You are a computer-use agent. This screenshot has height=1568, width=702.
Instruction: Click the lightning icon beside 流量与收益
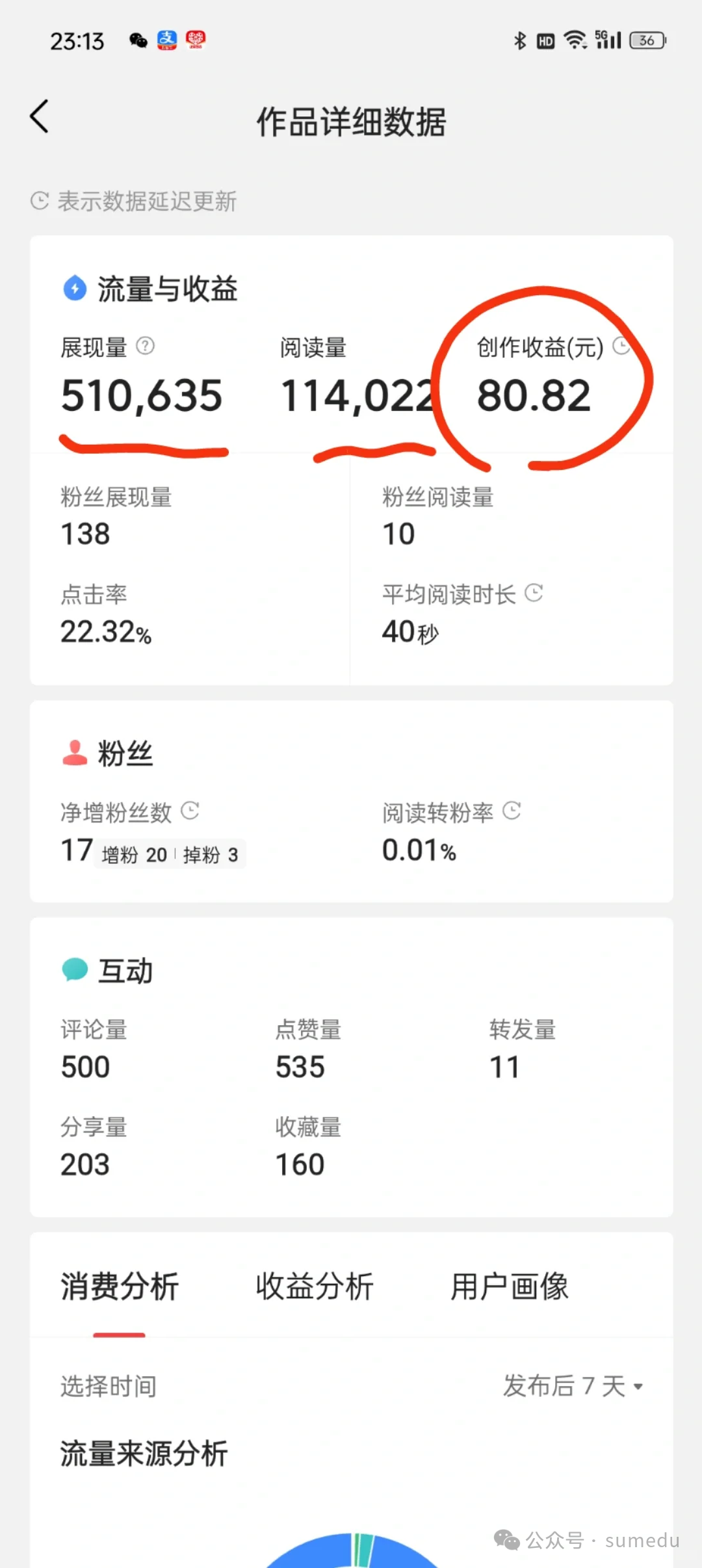(x=74, y=288)
